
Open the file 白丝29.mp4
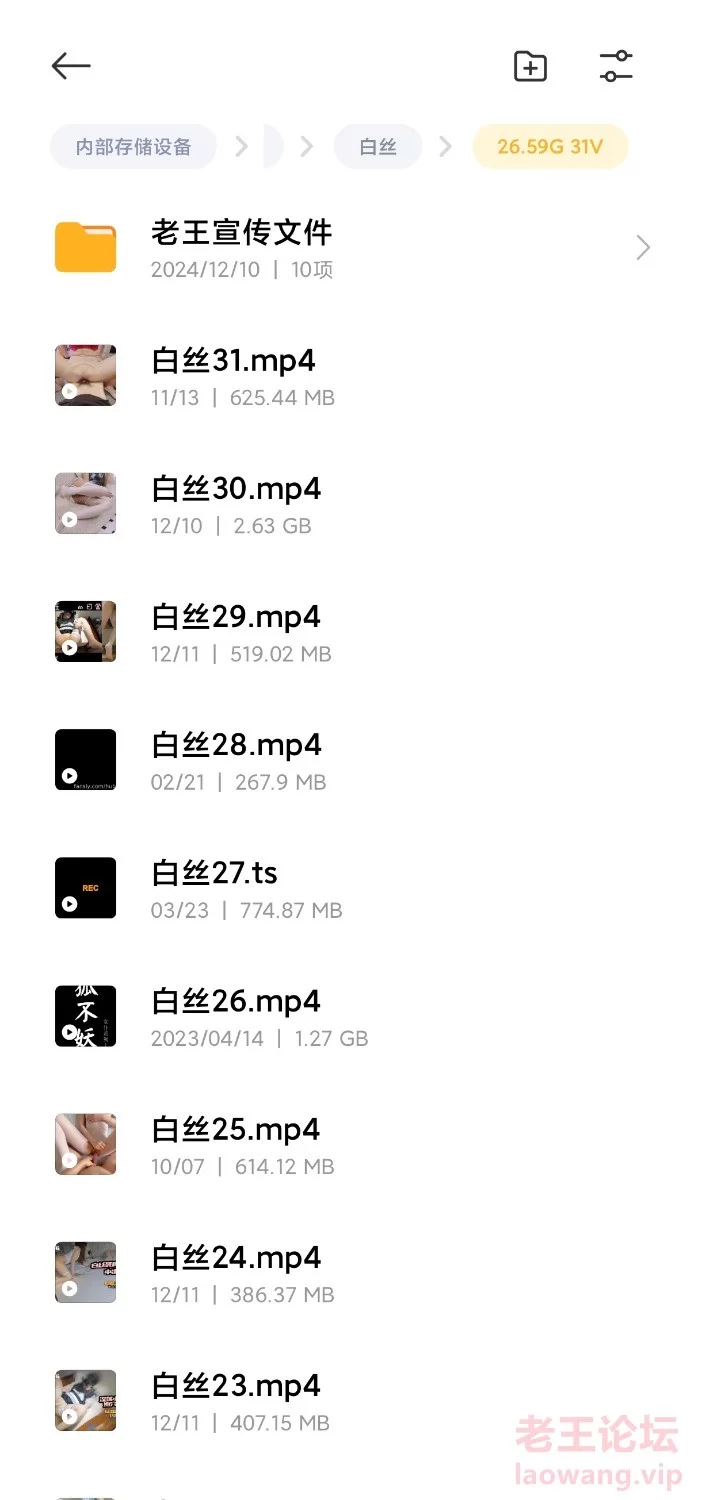point(351,632)
